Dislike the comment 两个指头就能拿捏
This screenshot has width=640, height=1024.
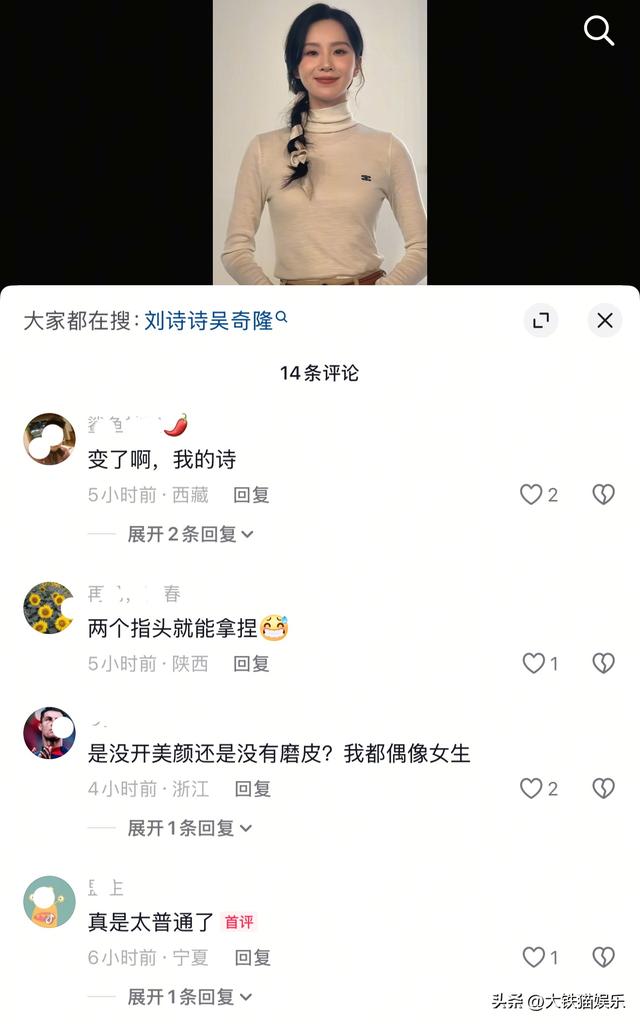point(603,663)
